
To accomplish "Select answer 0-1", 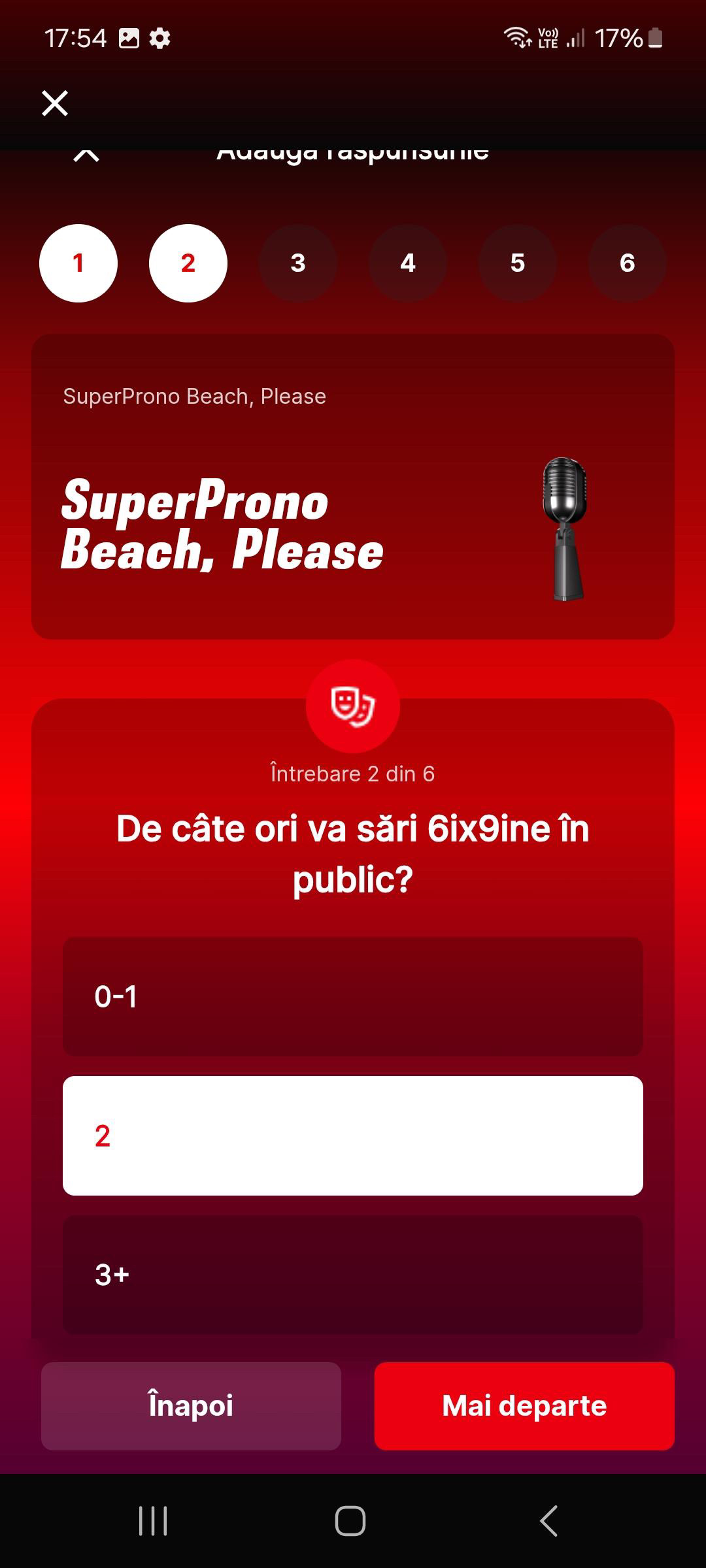I will (353, 996).
